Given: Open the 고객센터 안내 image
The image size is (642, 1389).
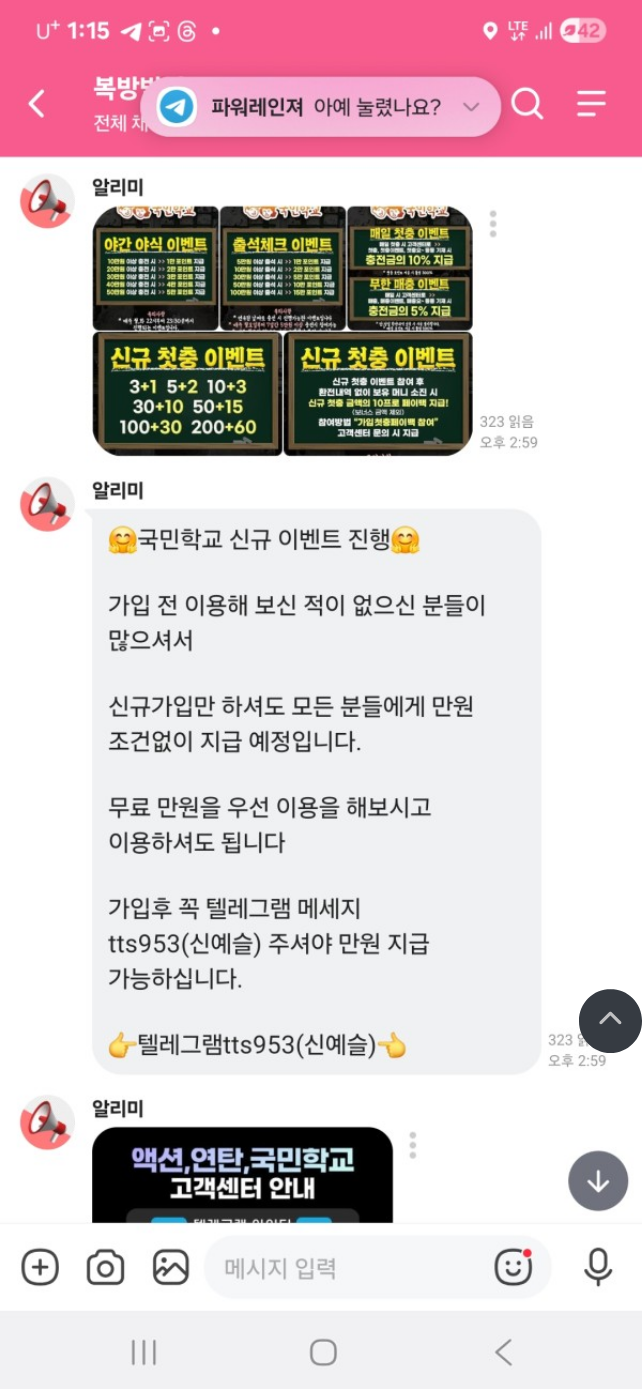Looking at the screenshot, I should point(242,1175).
